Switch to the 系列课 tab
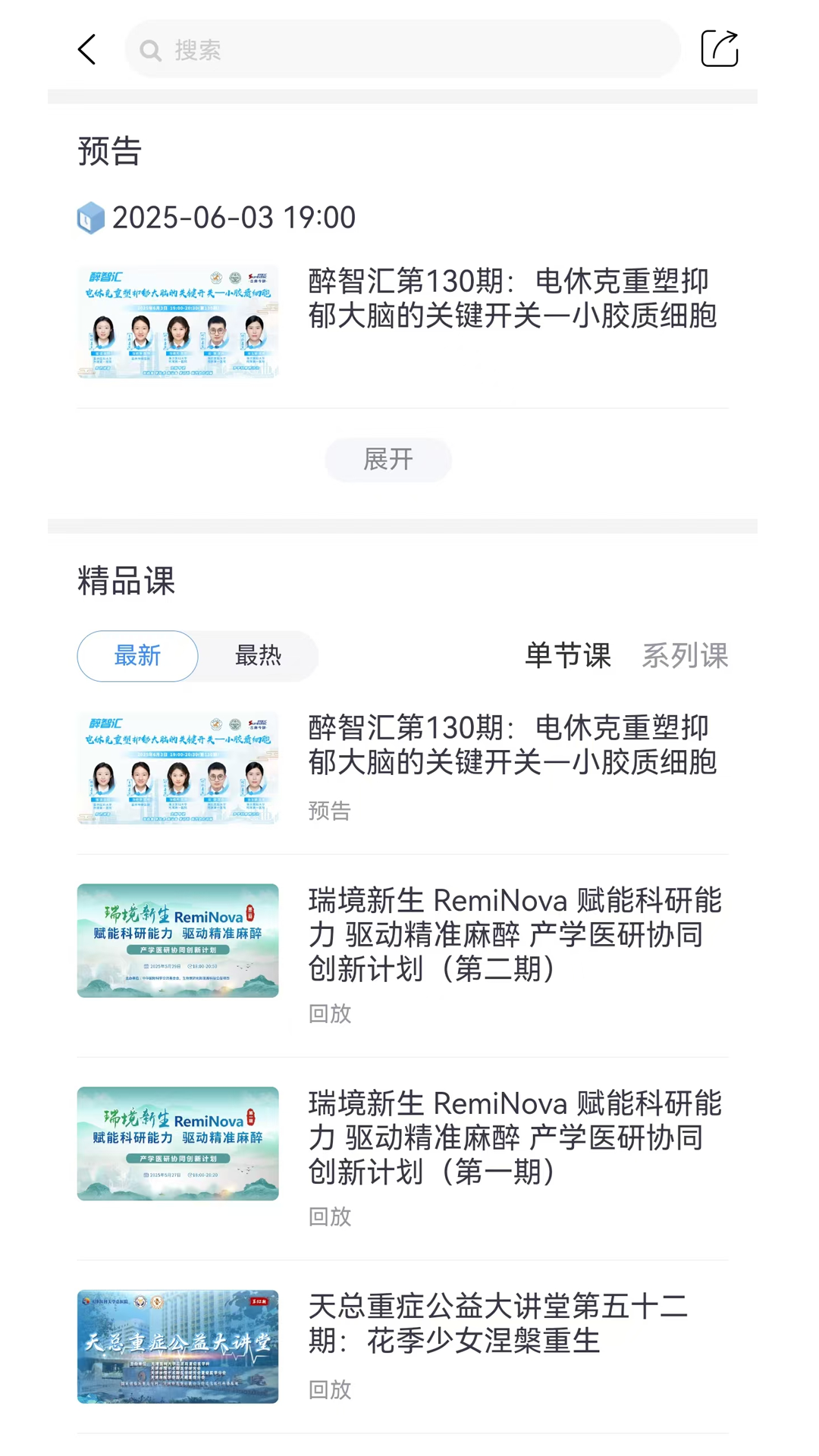Viewport: 819px width, 1456px height. click(685, 656)
